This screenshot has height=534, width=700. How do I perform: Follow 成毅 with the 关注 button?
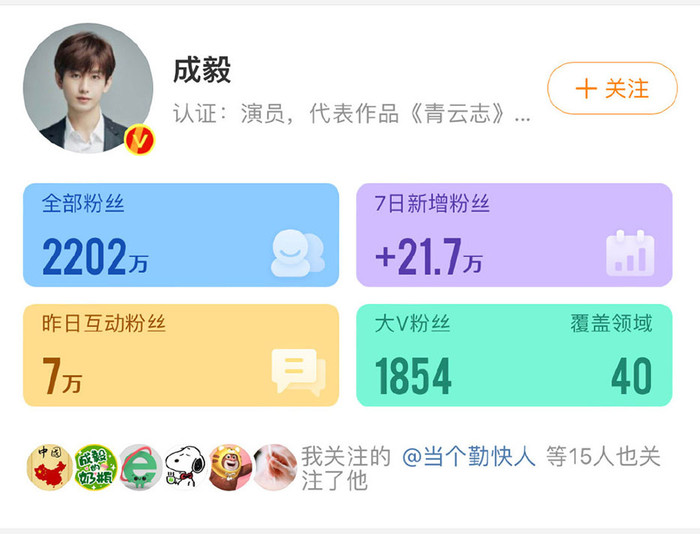pos(612,88)
